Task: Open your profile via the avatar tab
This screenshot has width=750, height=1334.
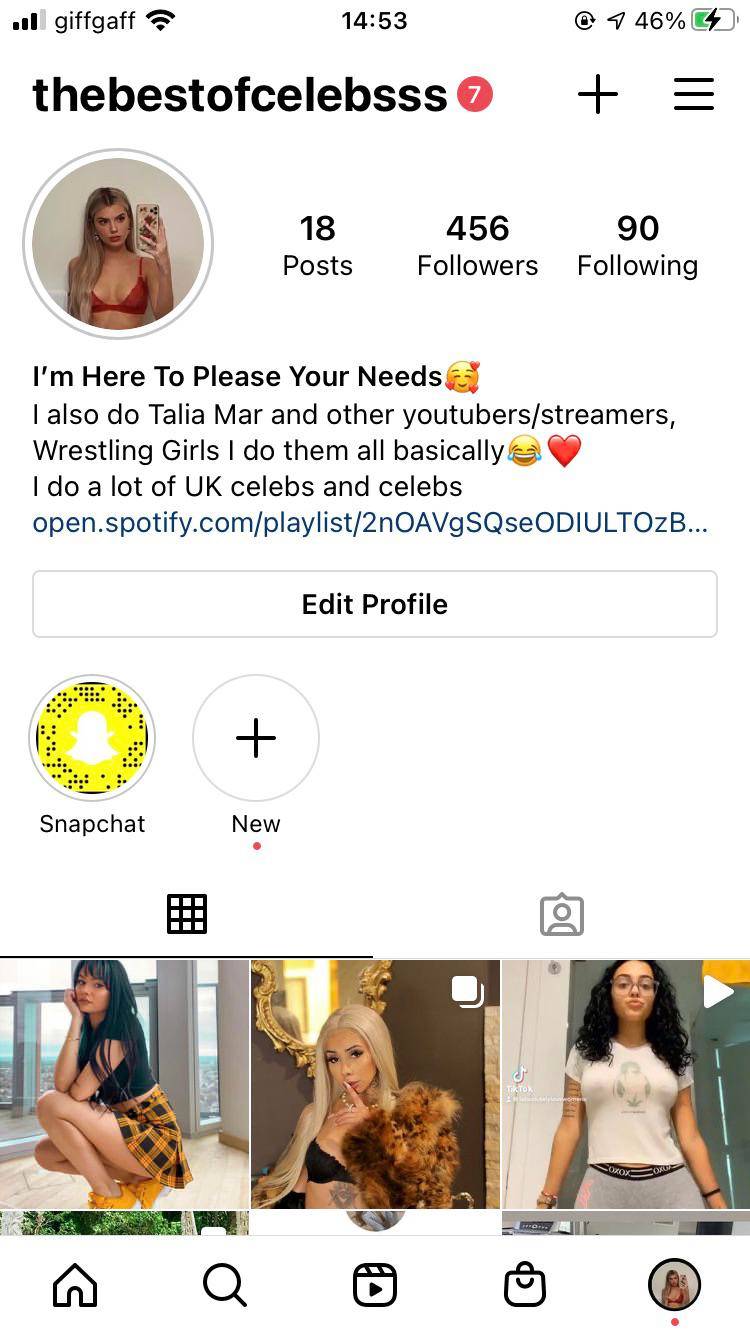Action: 674,1284
